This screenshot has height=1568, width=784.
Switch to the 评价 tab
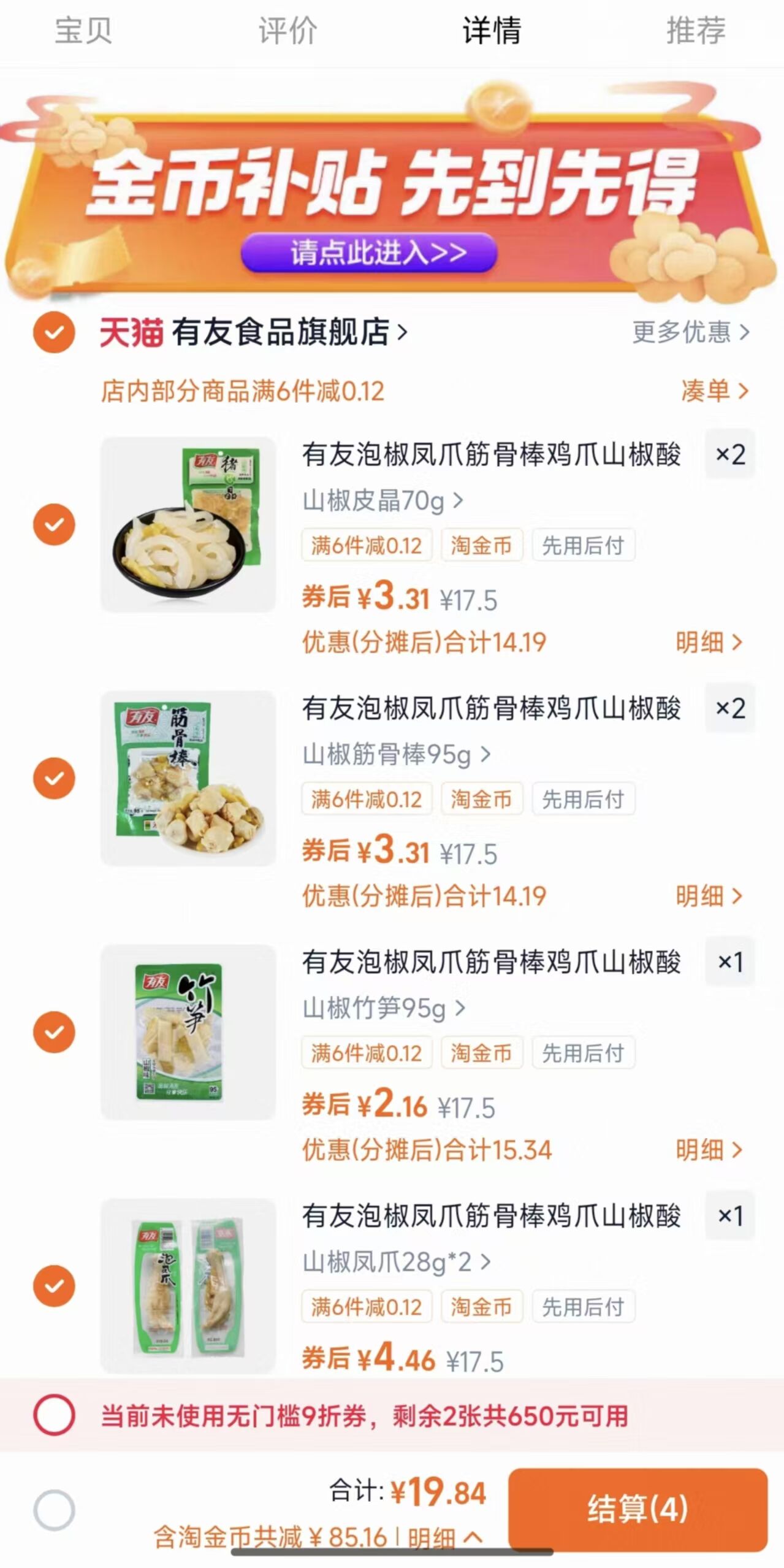pyautogui.click(x=286, y=33)
